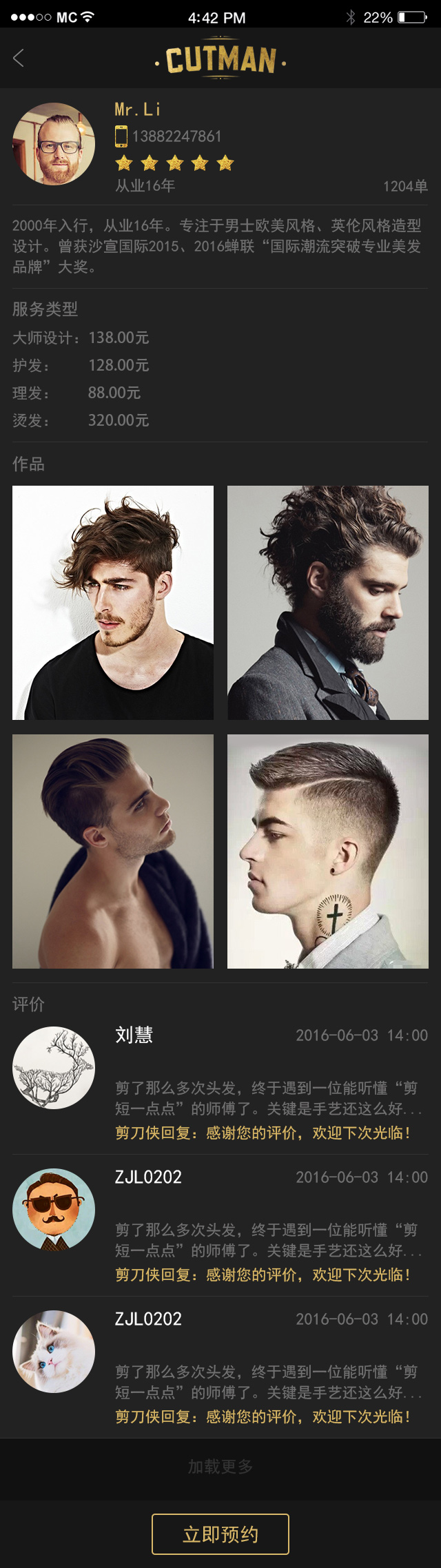Tap the cartoon sunglasses avatar reviewer
This screenshot has height=1568, width=441.
pos(54,1209)
